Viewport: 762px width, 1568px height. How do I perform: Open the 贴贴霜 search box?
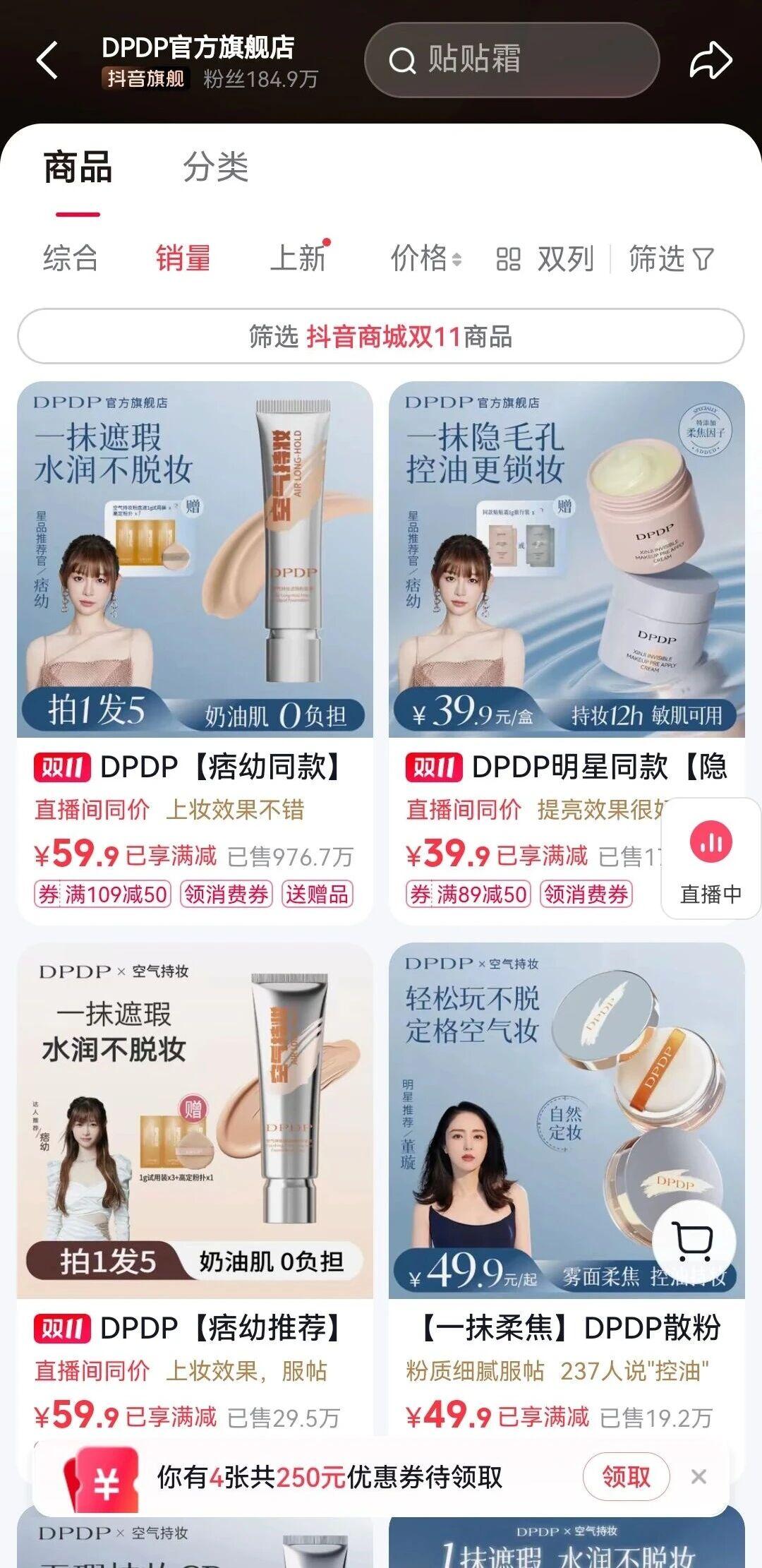coord(512,61)
